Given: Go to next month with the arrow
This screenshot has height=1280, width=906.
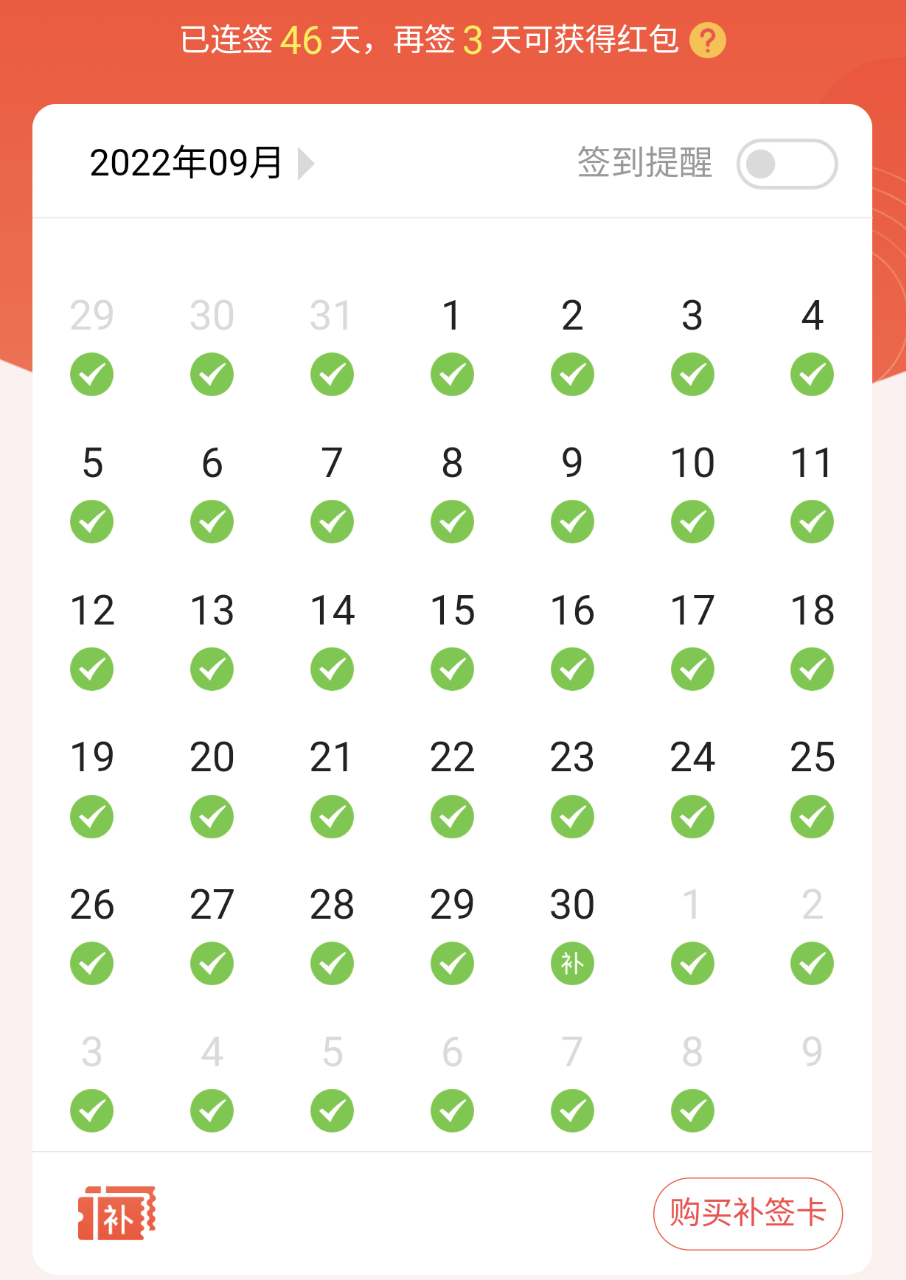Looking at the screenshot, I should pos(306,163).
